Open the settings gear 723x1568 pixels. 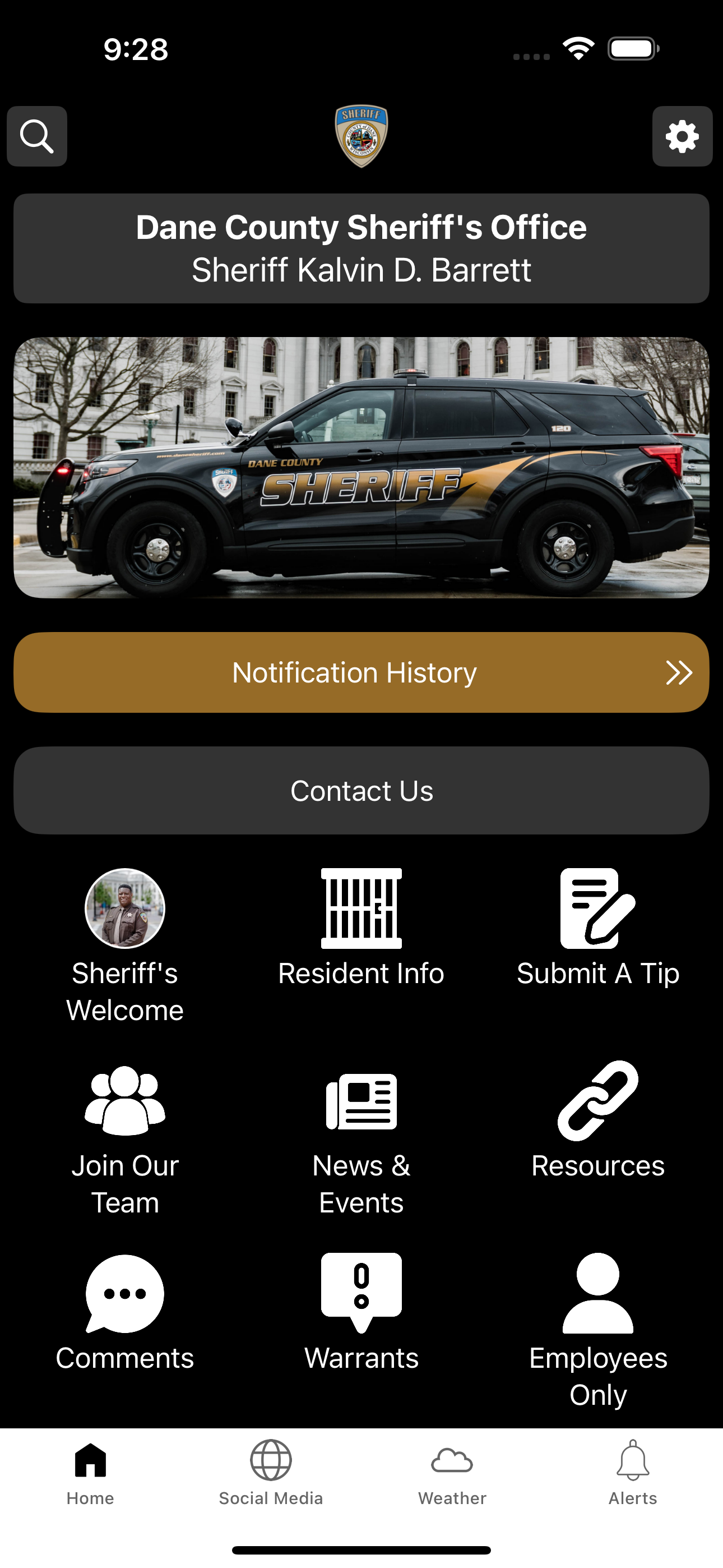[x=682, y=136]
